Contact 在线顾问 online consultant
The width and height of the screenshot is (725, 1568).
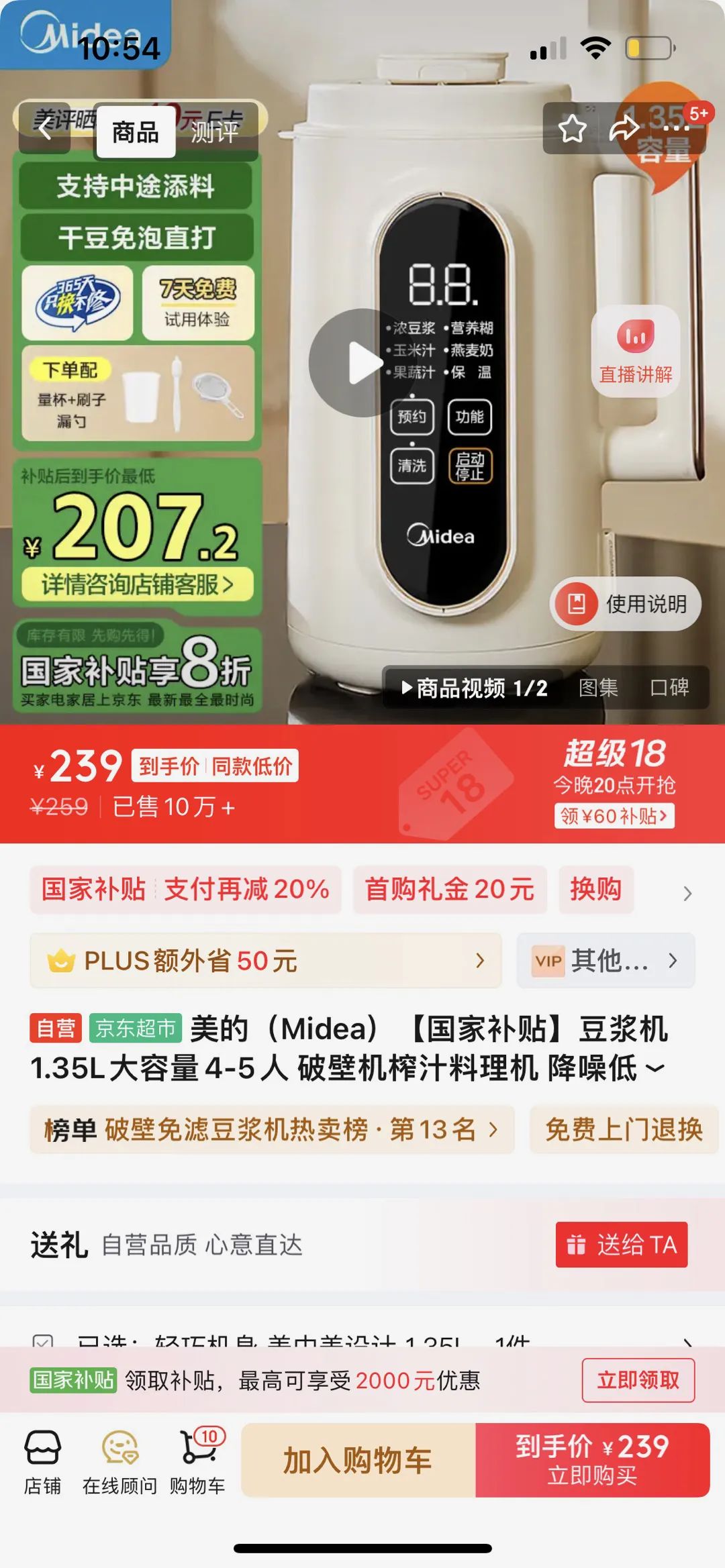[119, 1463]
